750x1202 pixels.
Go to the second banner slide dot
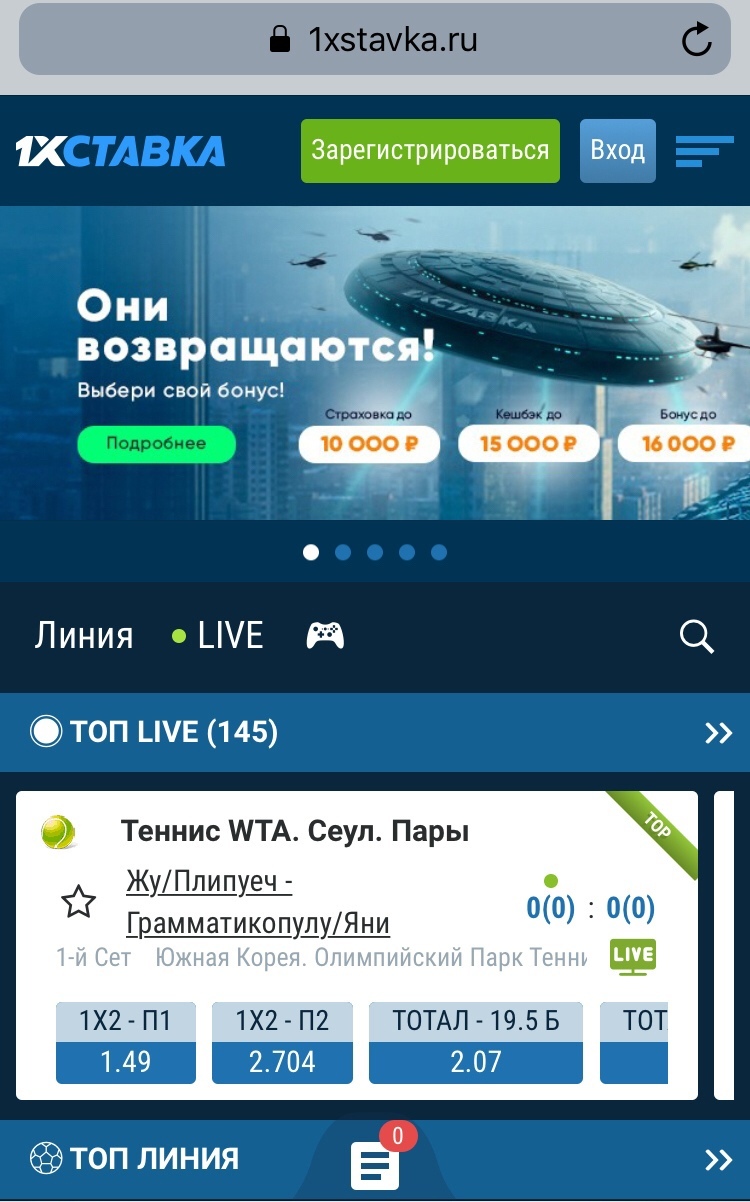click(343, 552)
